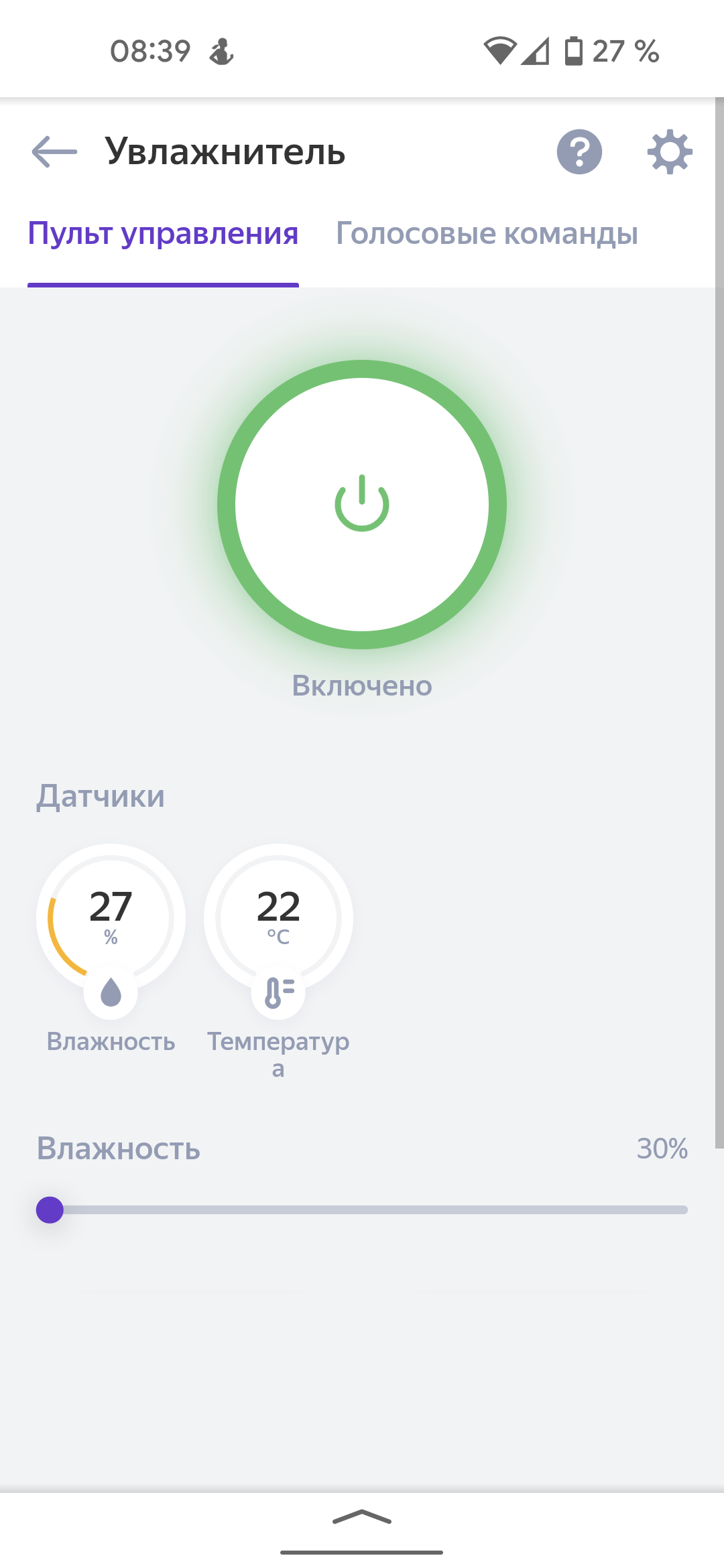Open the Влажность sensor reading

pyautogui.click(x=111, y=918)
